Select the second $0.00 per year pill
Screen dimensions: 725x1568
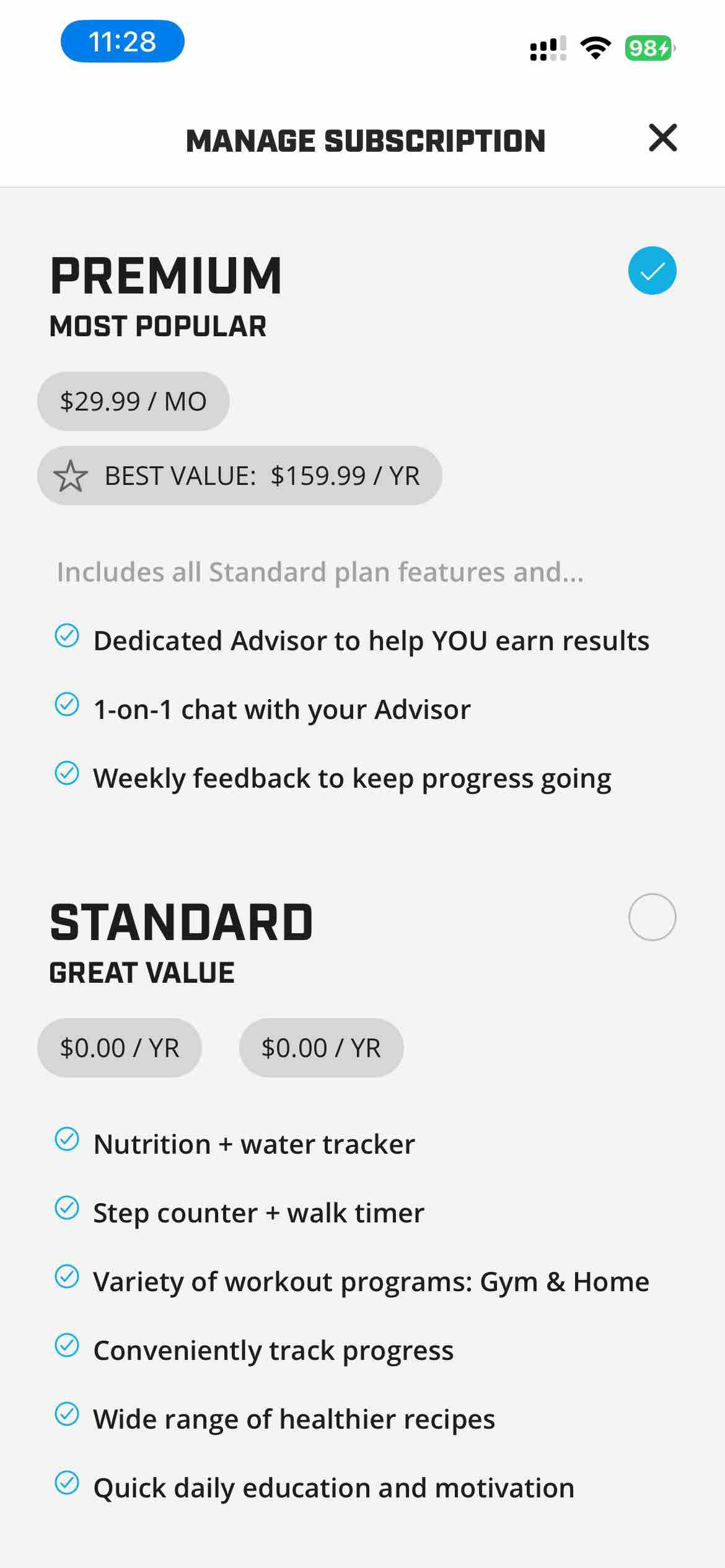tap(322, 1048)
